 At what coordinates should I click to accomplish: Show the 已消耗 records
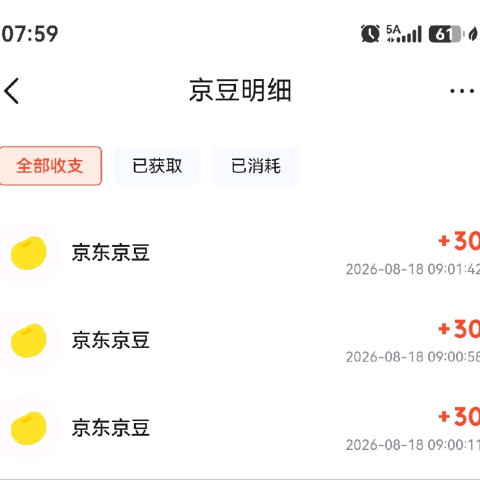coord(256,166)
